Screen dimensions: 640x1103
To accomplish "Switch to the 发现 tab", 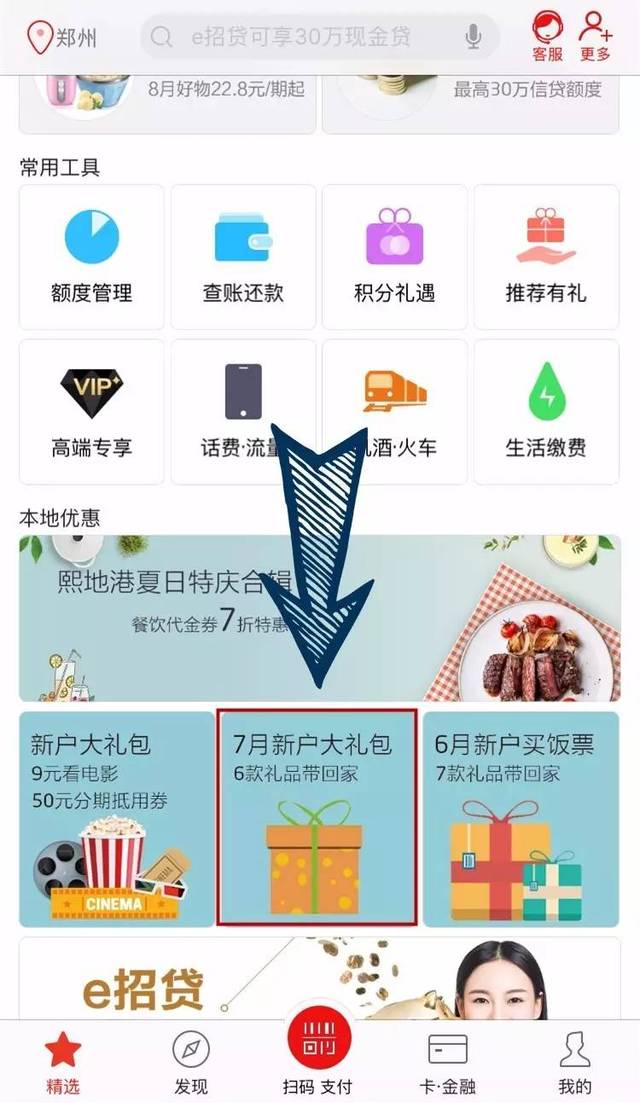I will (191, 1063).
